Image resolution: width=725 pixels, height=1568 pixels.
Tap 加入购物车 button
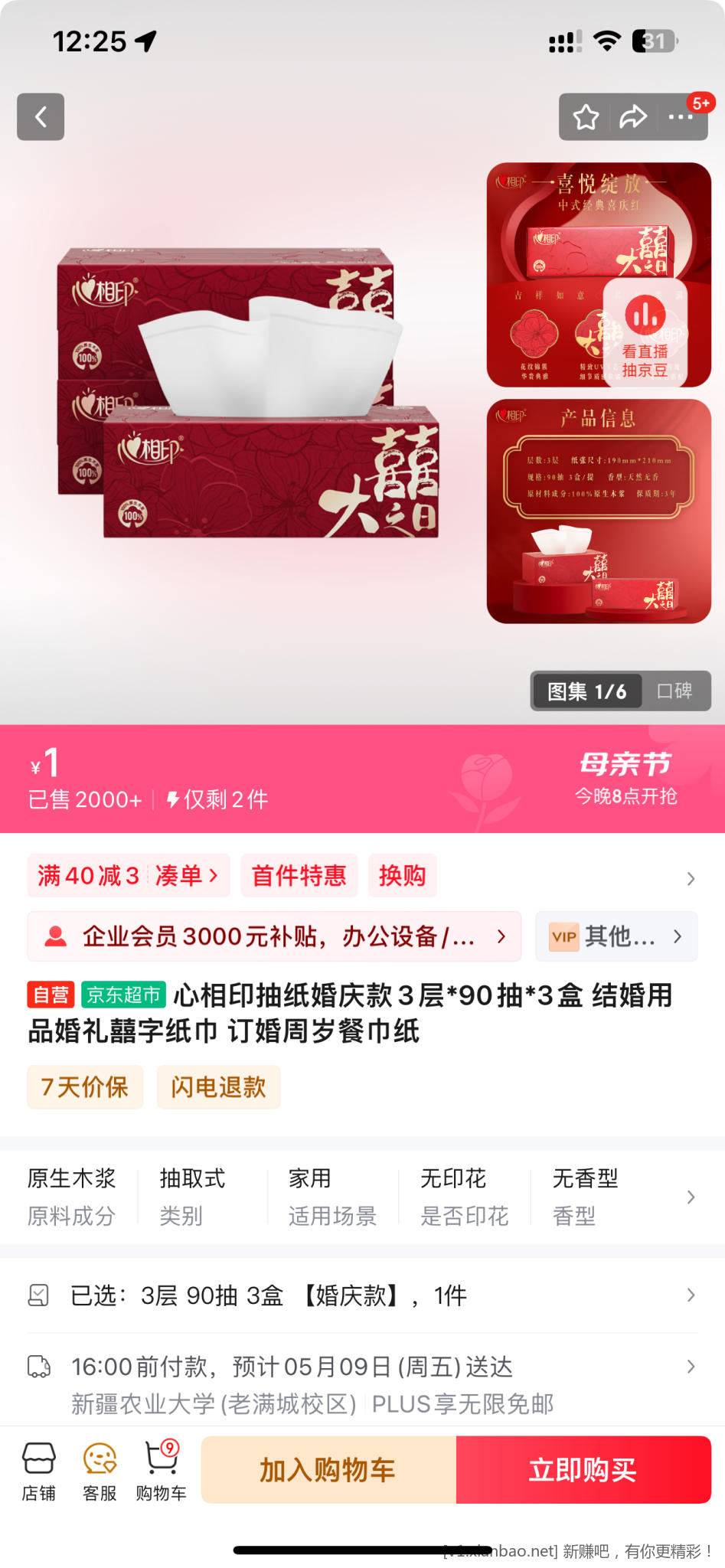click(328, 1470)
